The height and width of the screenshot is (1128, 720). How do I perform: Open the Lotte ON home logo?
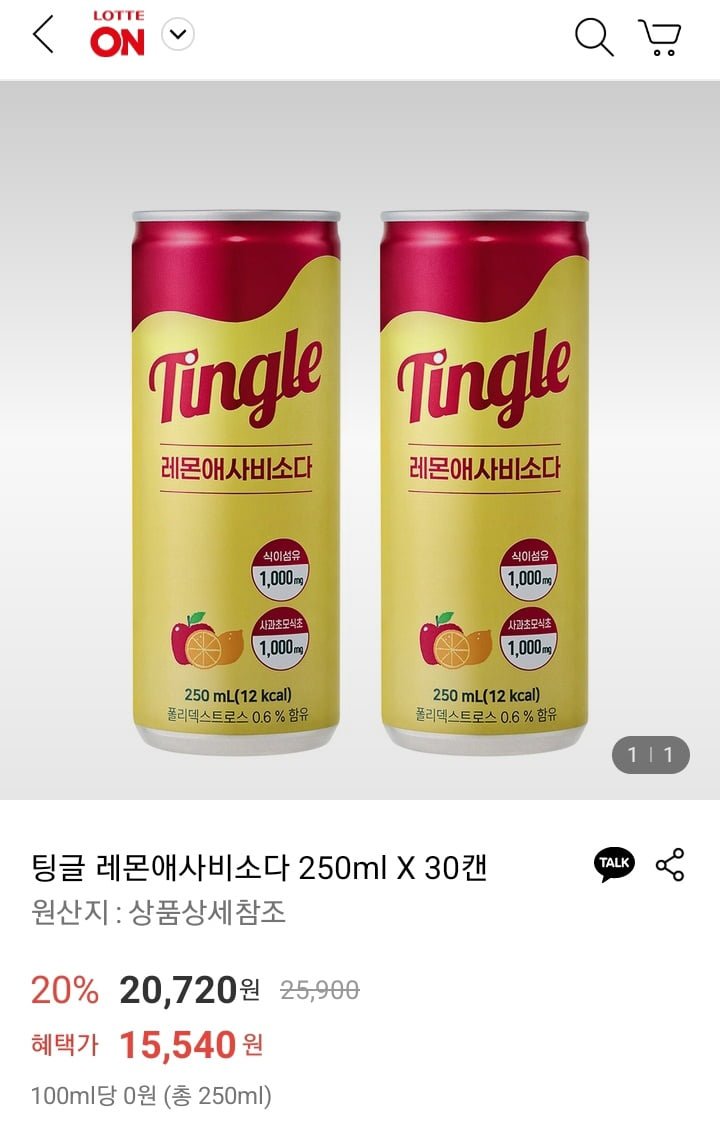pos(118,34)
